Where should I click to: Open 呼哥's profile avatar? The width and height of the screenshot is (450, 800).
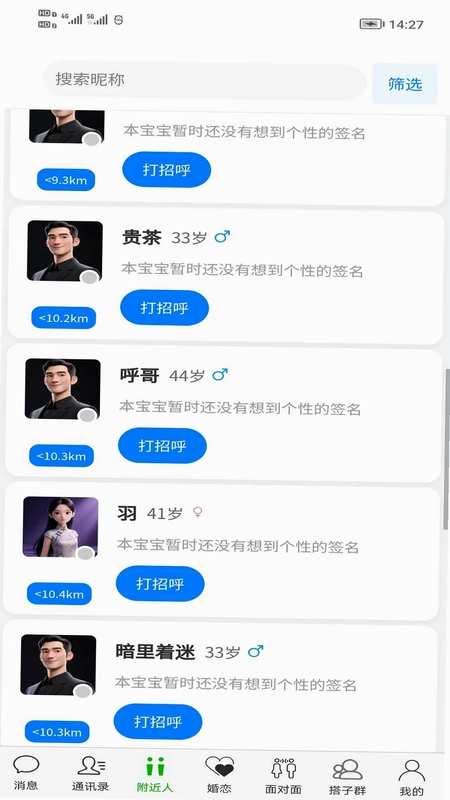tap(63, 389)
